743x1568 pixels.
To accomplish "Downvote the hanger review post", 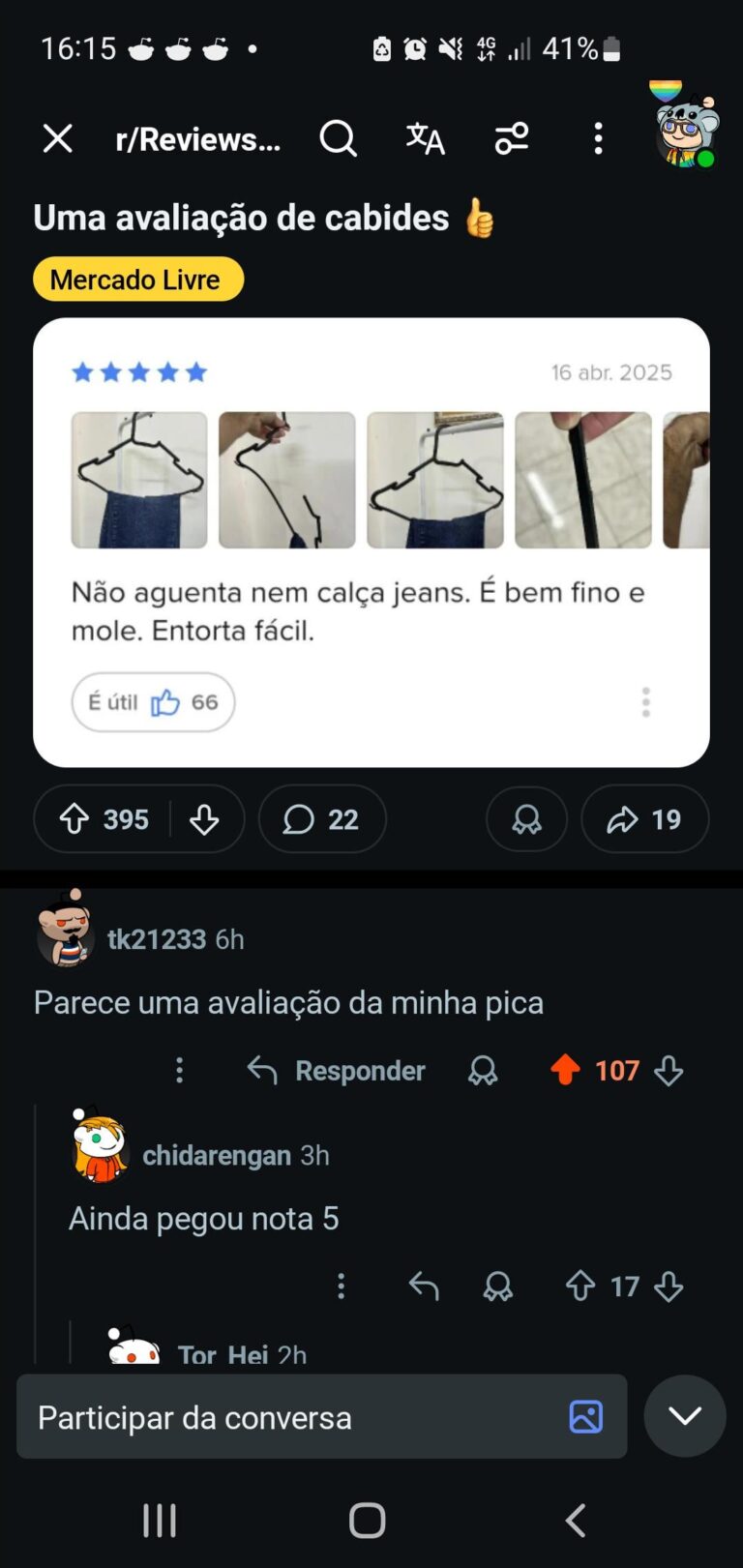I will pos(204,819).
